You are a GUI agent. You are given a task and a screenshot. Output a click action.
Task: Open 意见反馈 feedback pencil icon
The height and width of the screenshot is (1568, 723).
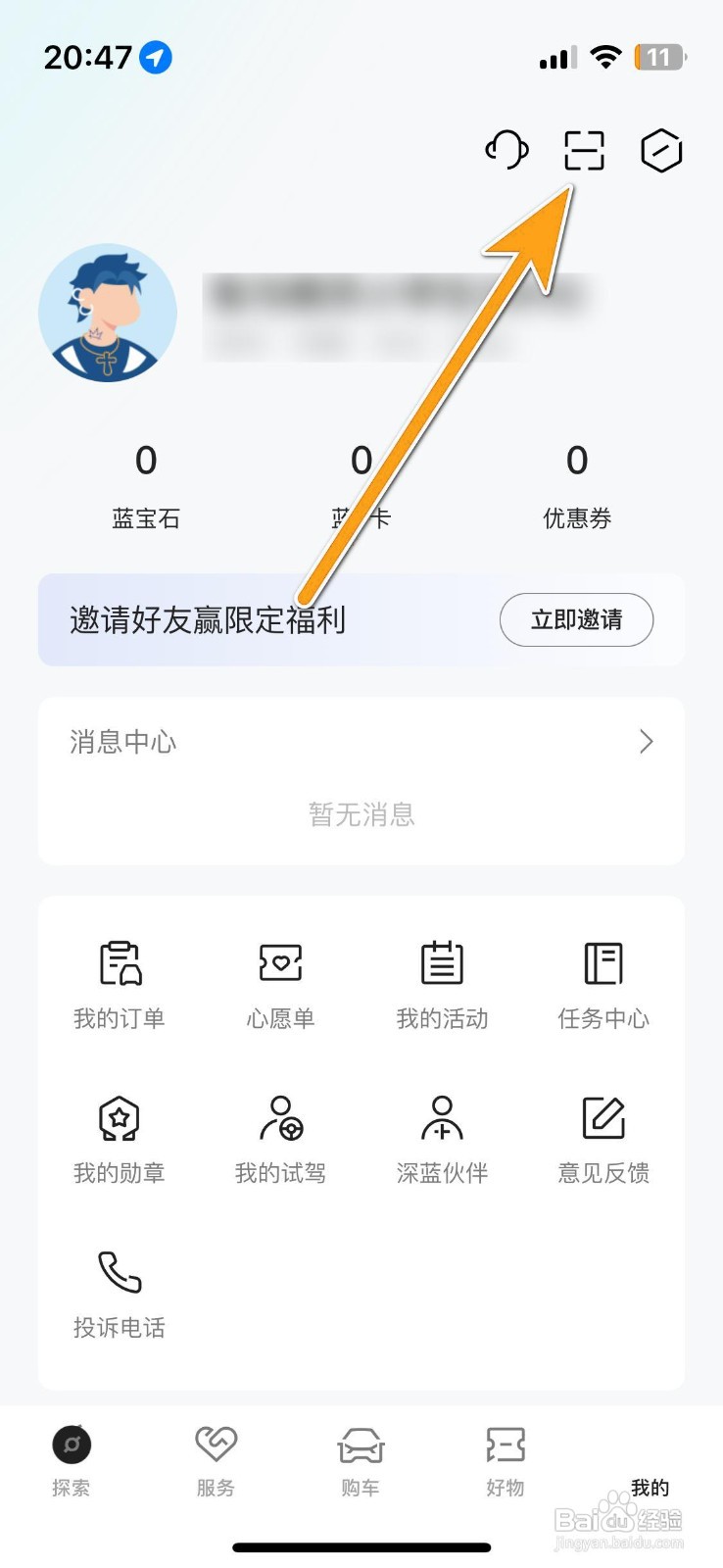point(603,1119)
